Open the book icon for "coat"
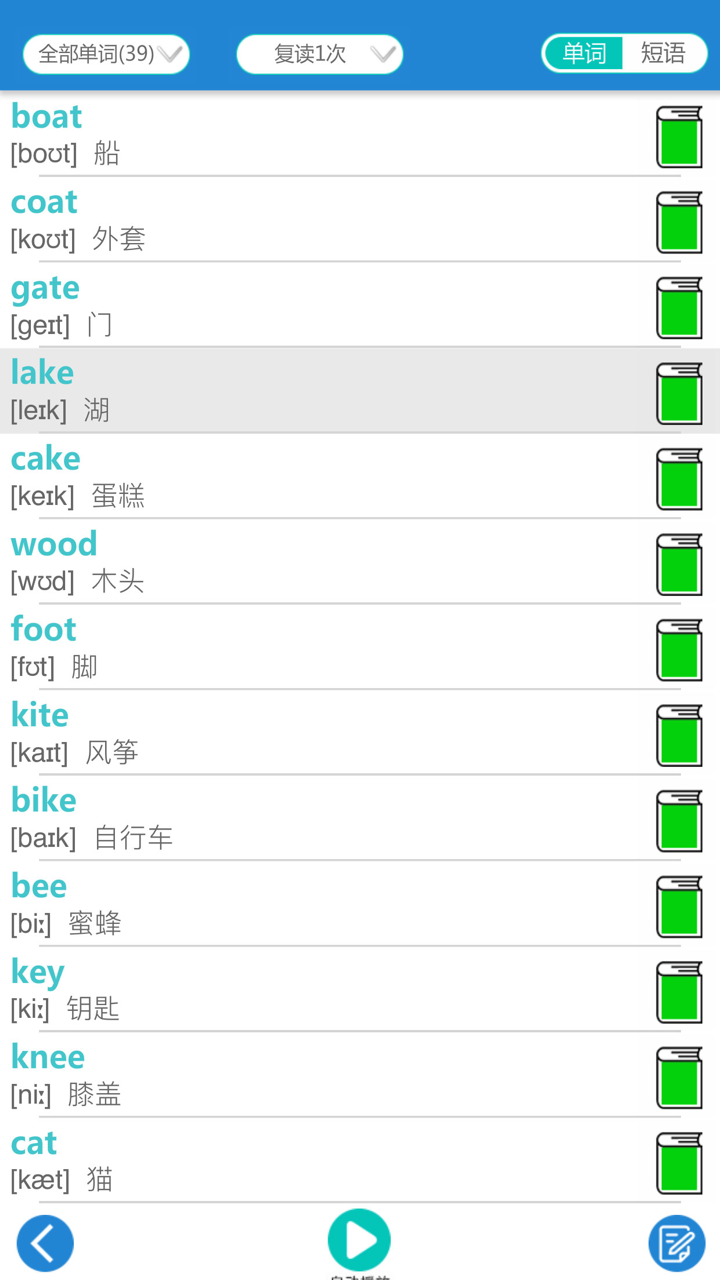Screen dimensions: 720x1280 679,221
